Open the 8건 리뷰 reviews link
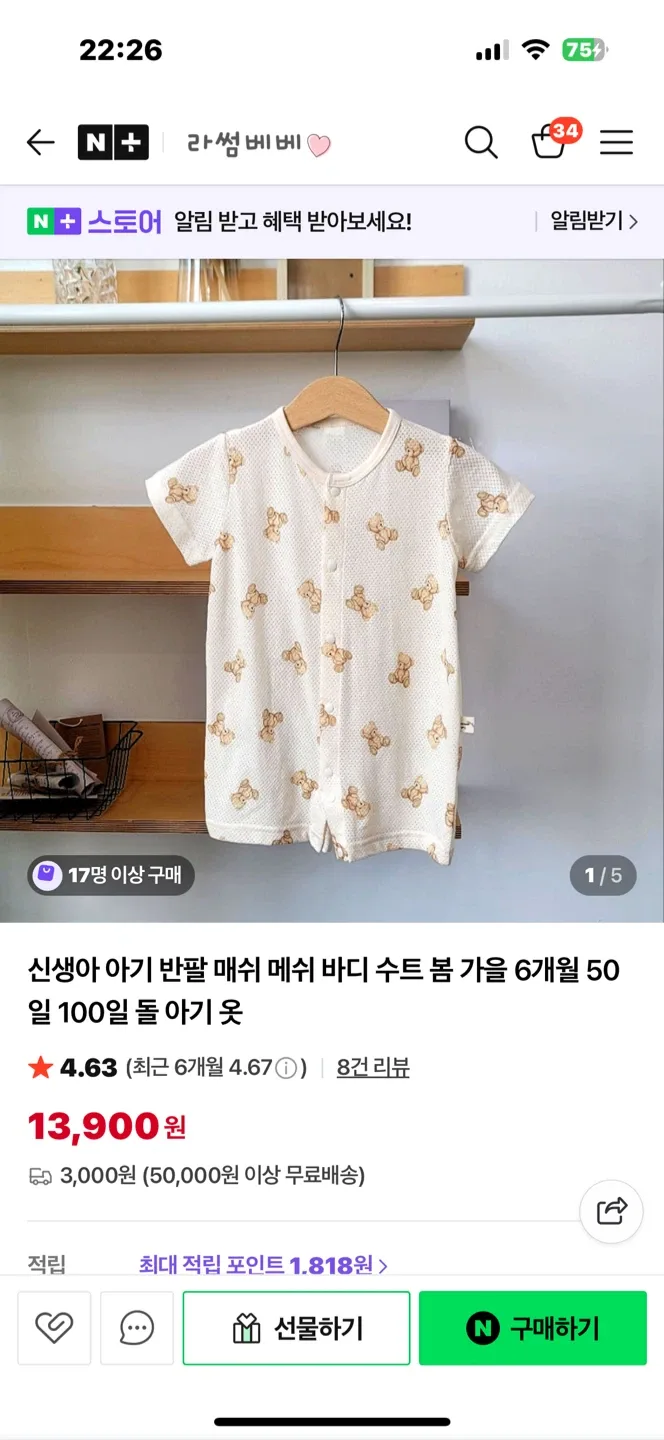 (x=373, y=1067)
